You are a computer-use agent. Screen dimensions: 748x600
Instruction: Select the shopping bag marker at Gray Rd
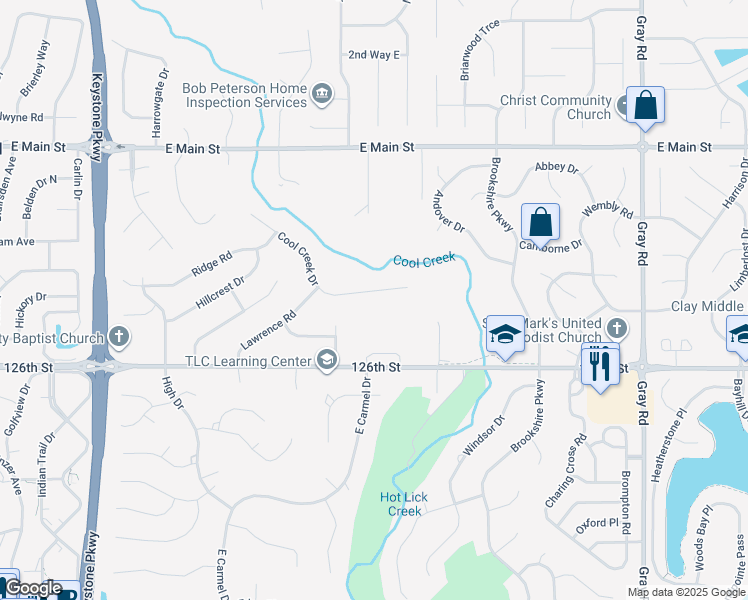pos(645,107)
